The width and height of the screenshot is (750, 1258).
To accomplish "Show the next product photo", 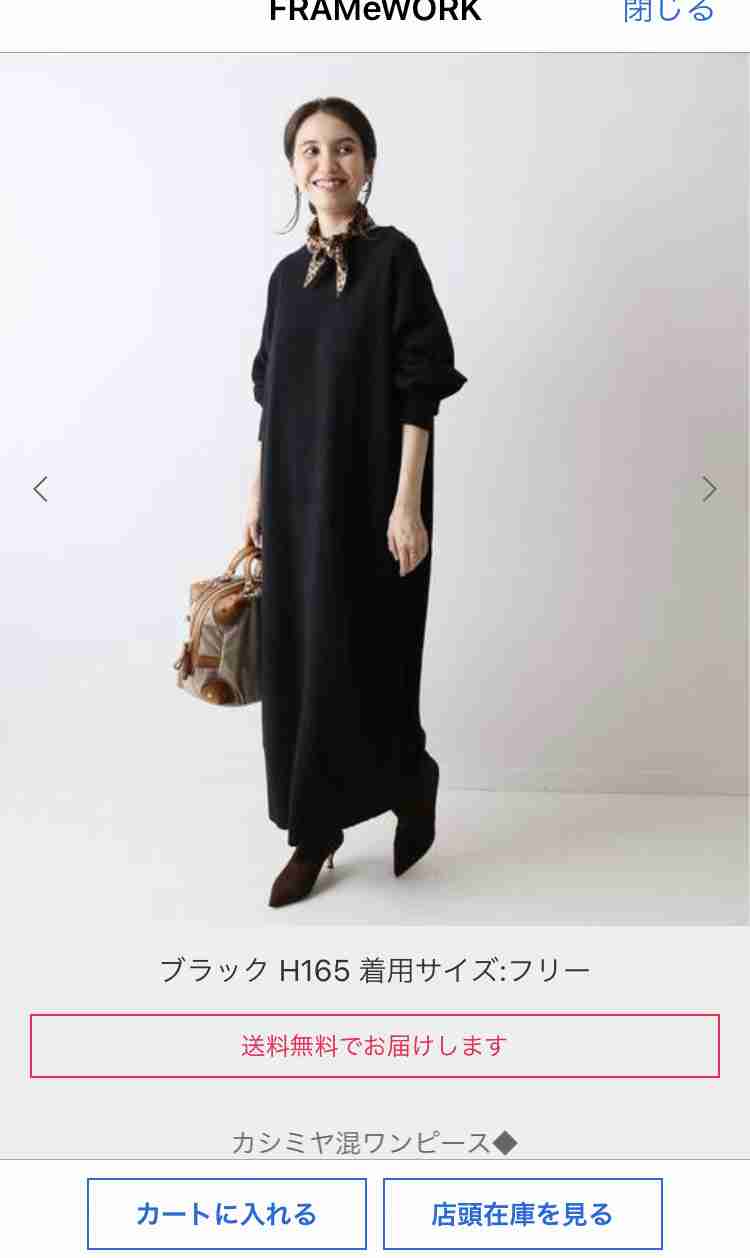I will point(709,489).
